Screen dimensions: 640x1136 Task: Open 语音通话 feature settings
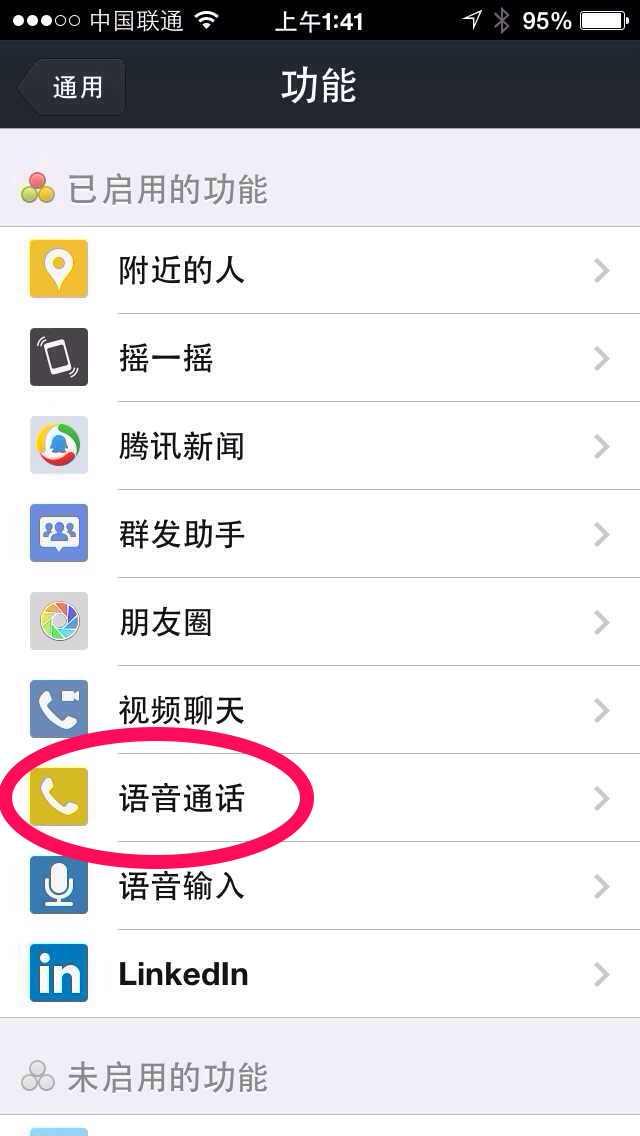[x=320, y=798]
